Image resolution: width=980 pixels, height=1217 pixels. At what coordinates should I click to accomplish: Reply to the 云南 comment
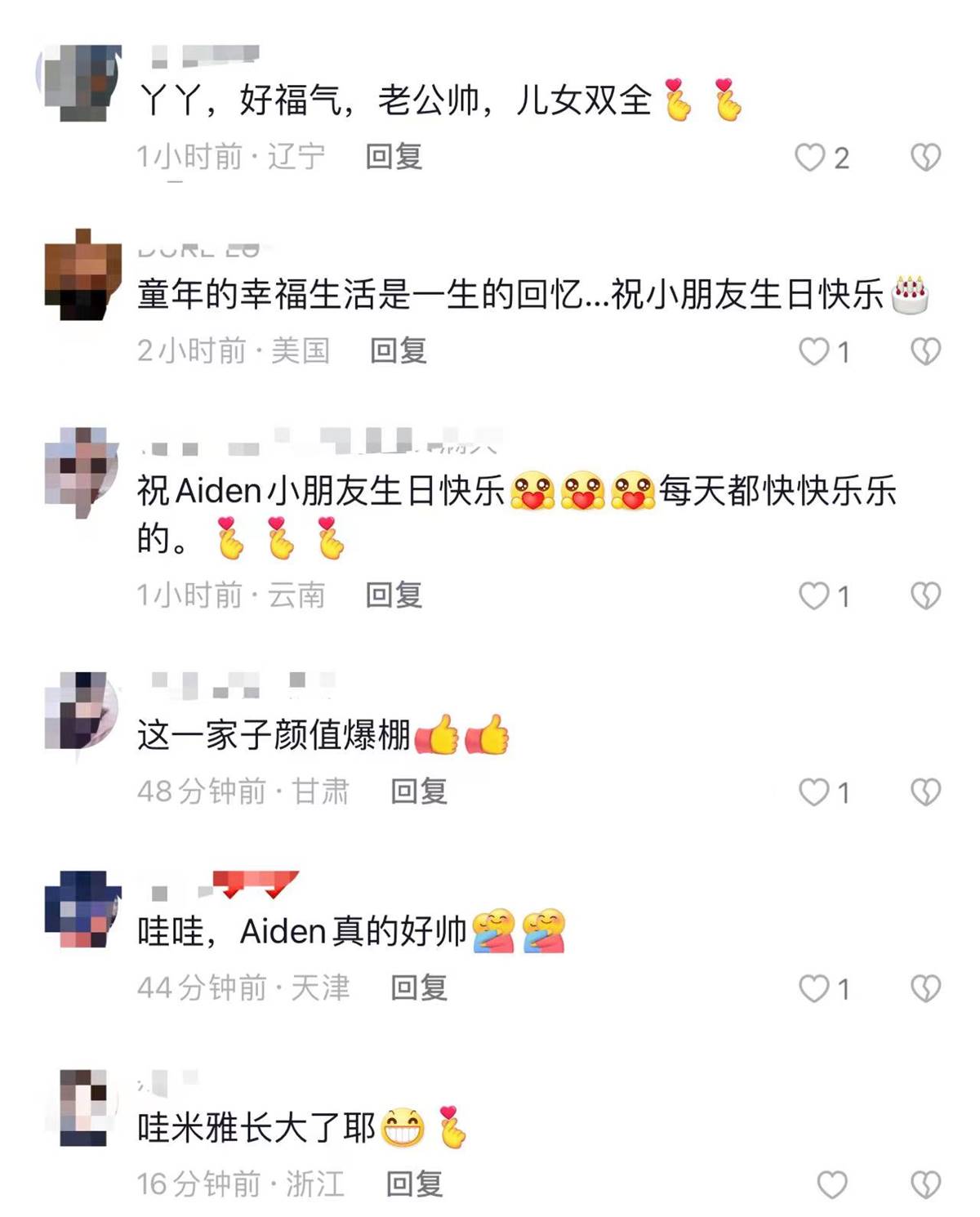tap(393, 595)
